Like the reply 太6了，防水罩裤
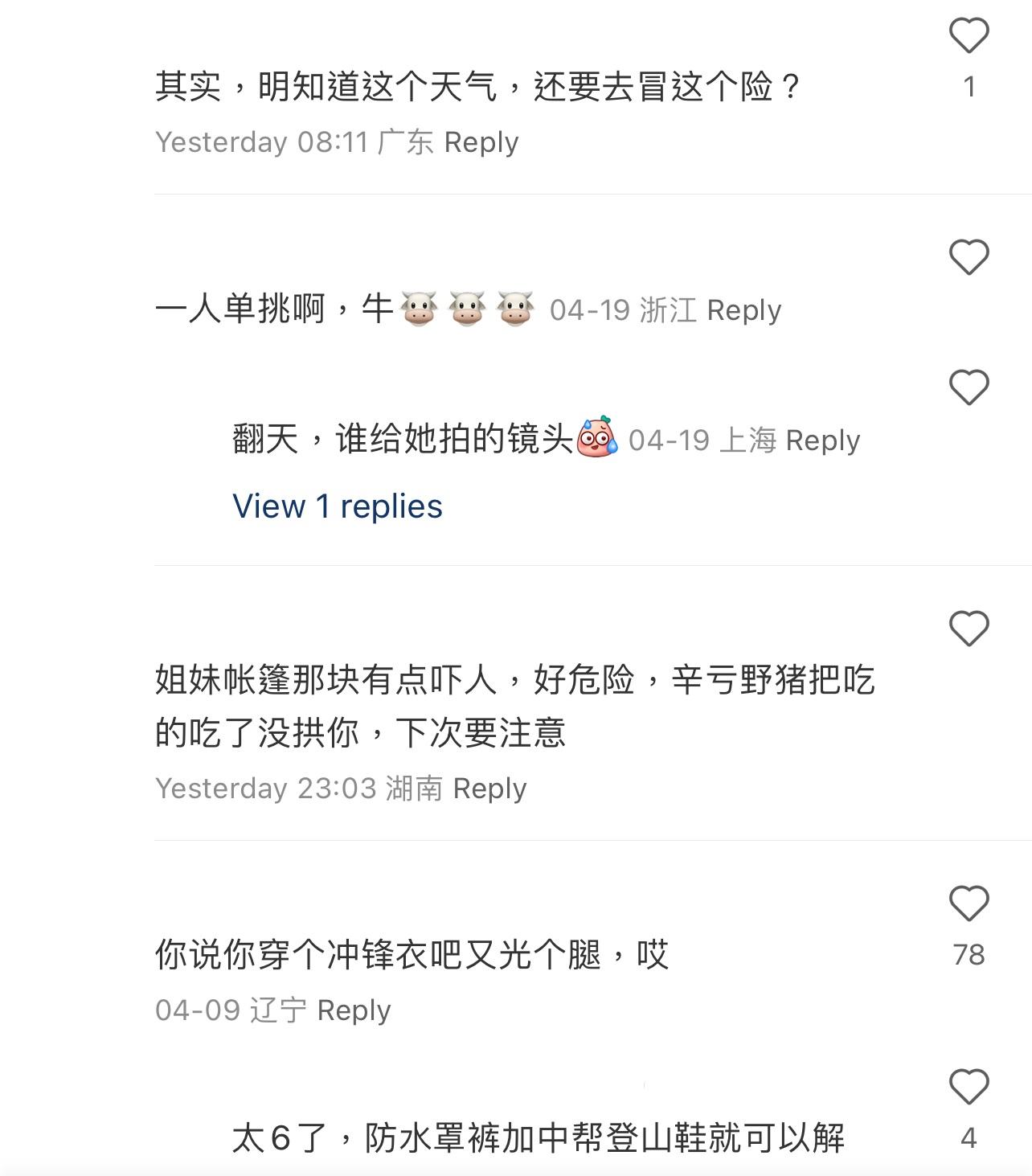The image size is (1032, 1176). click(969, 1088)
